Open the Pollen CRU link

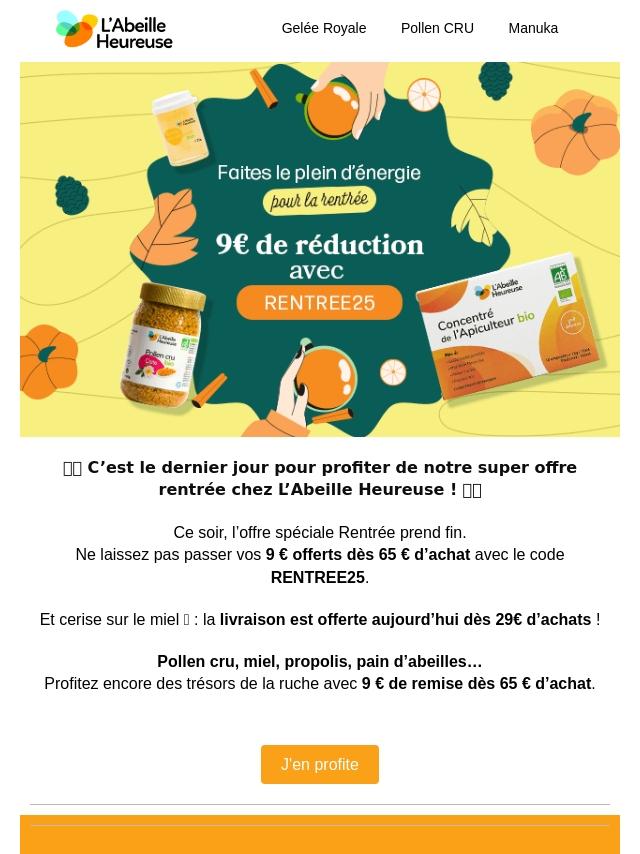tap(437, 28)
